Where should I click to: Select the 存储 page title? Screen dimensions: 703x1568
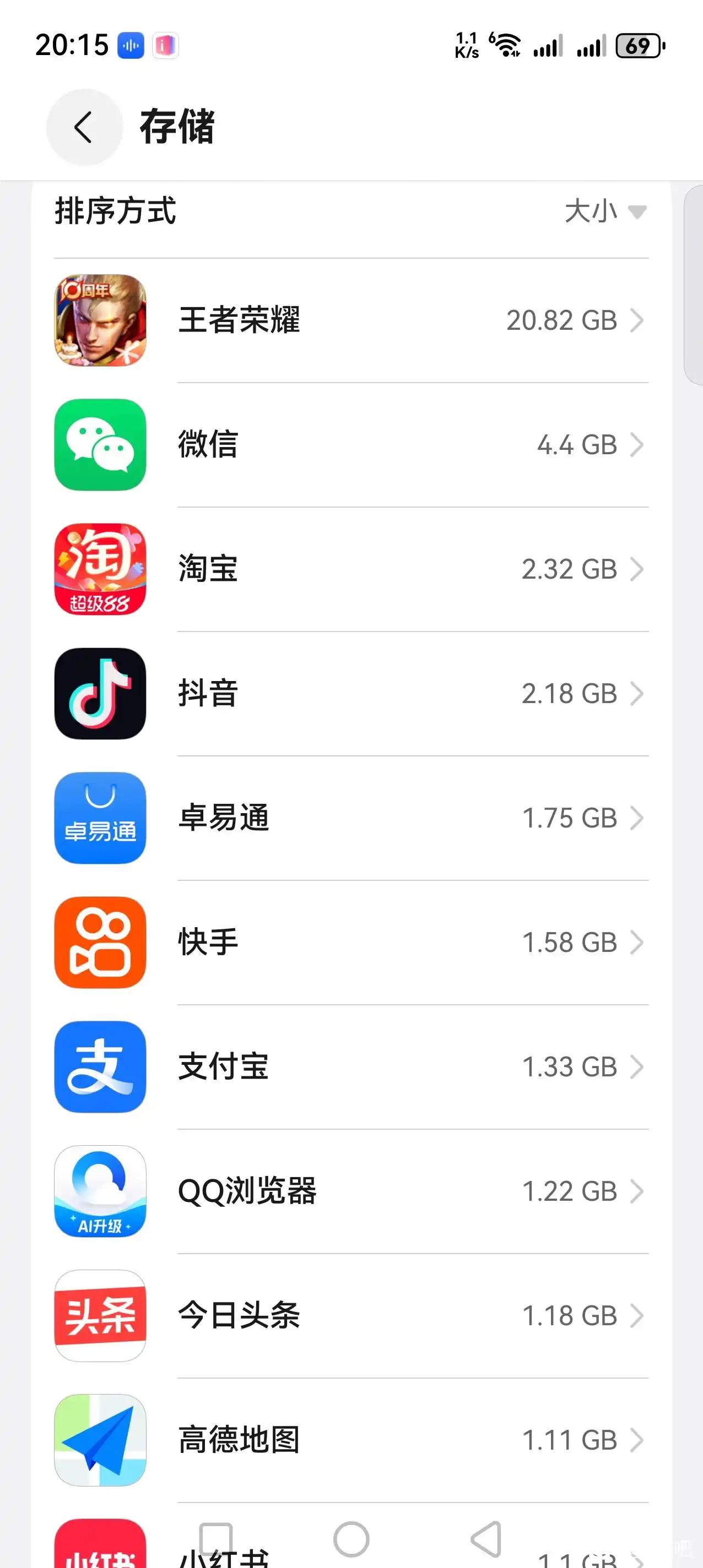(177, 128)
